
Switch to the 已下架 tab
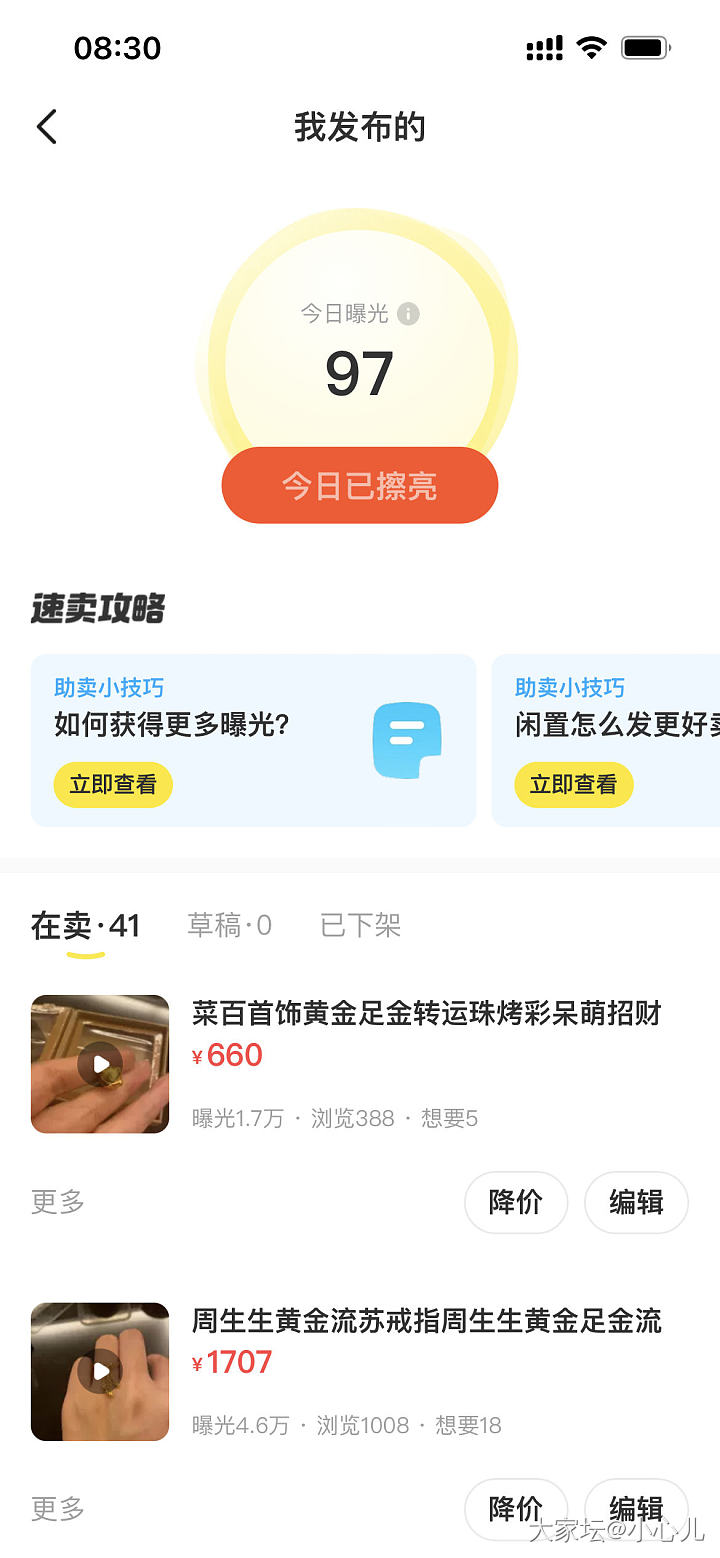coord(360,926)
